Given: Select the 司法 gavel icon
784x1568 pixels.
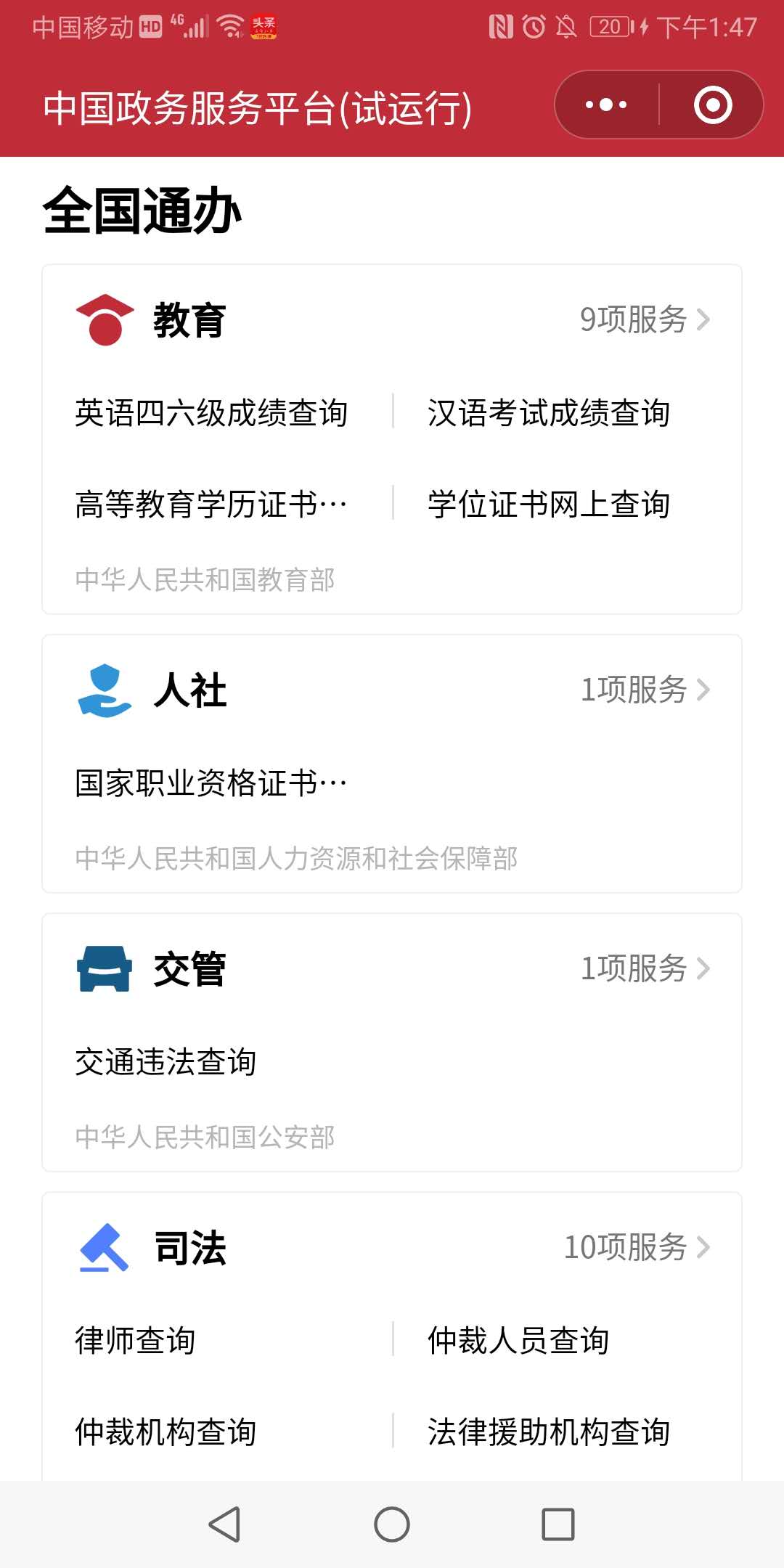Looking at the screenshot, I should (x=105, y=1244).
